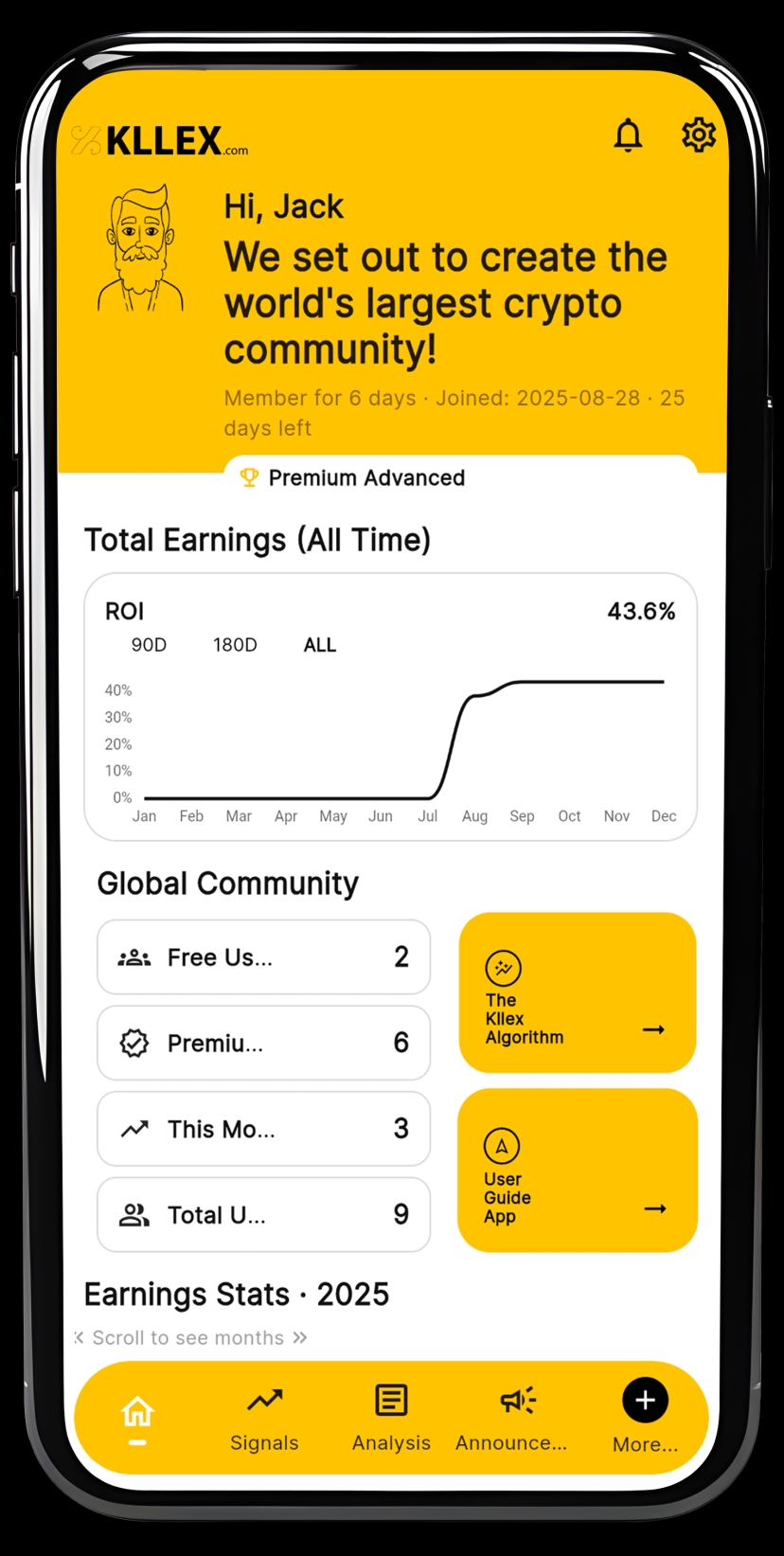Open The Kllex Algorithm card
The image size is (784, 1556).
[577, 993]
